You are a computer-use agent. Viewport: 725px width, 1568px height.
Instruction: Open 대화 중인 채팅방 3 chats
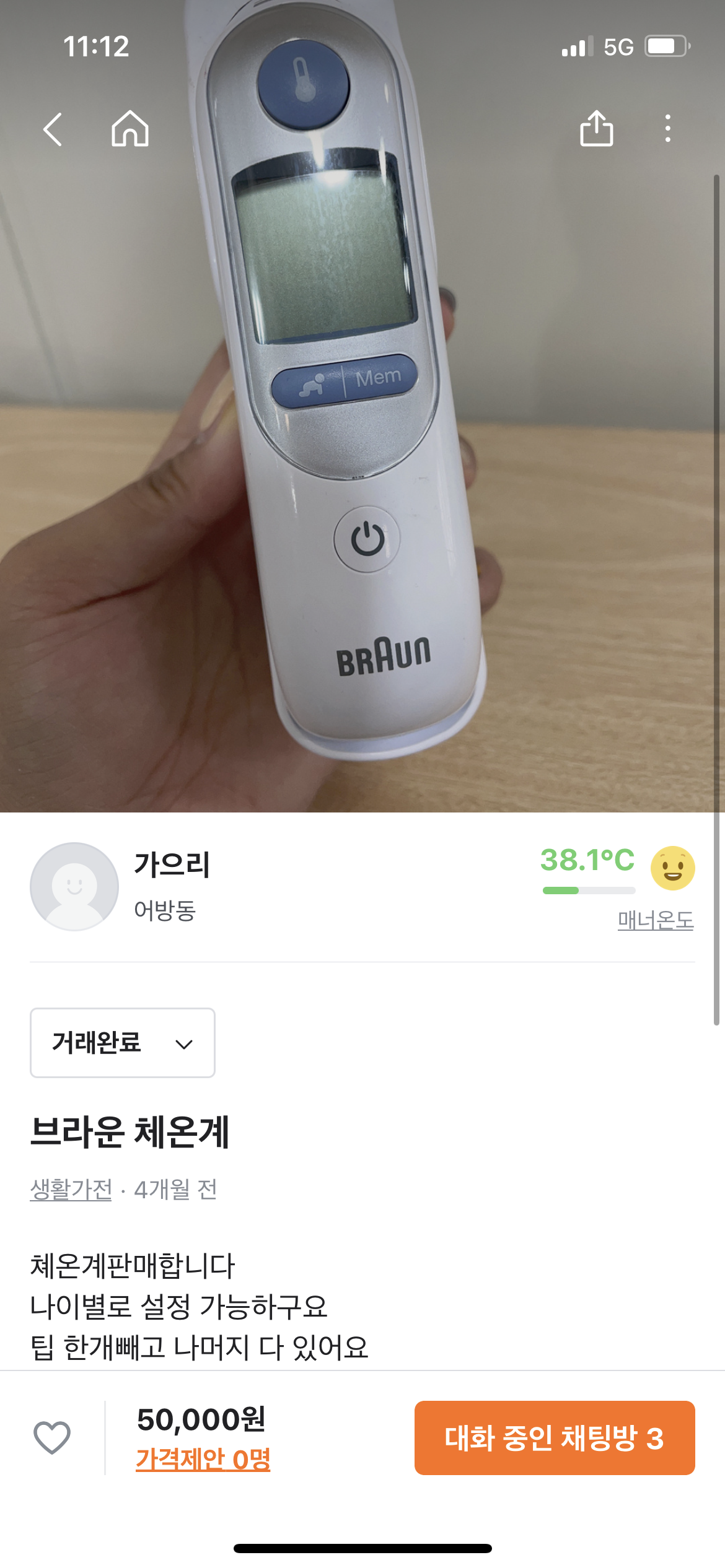tap(555, 1437)
